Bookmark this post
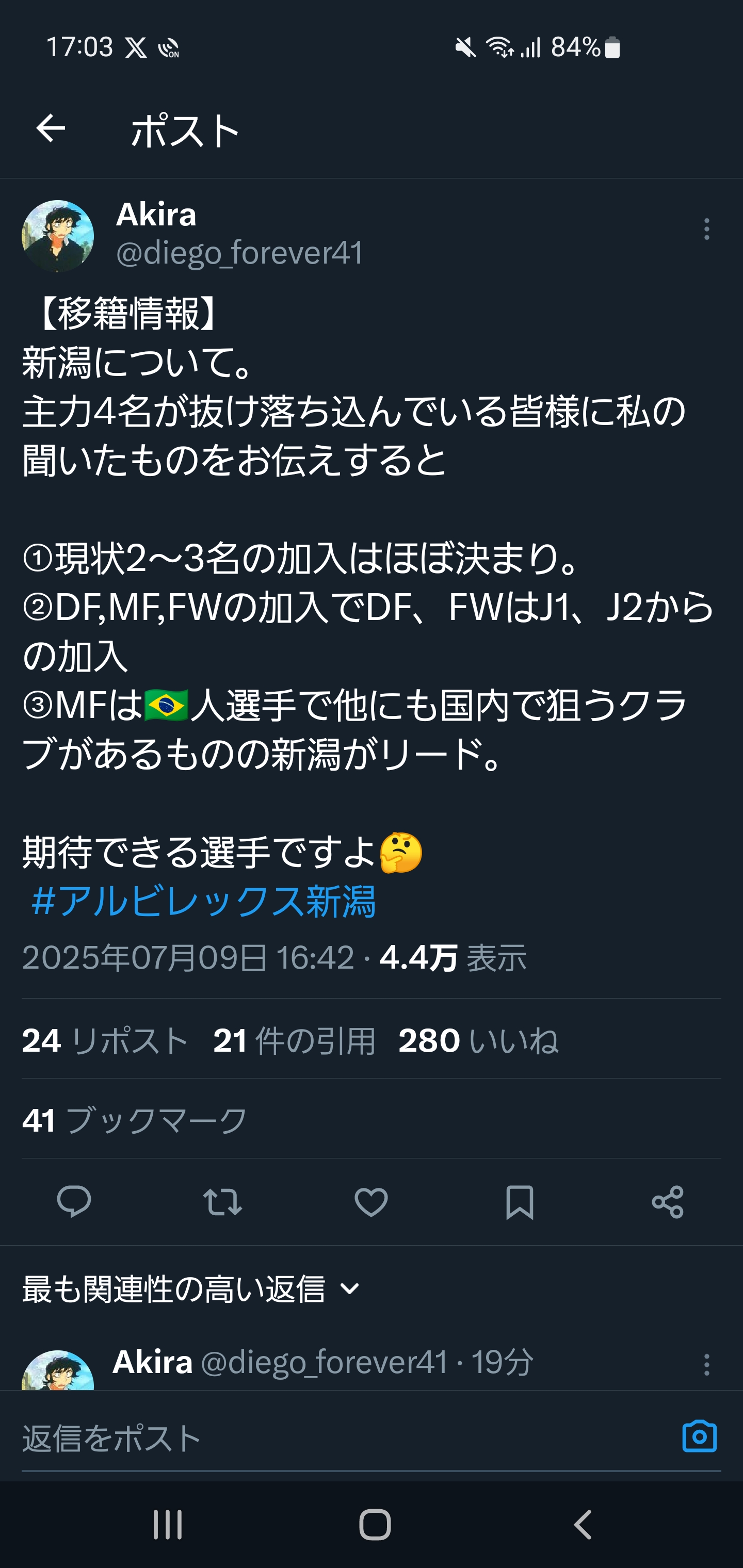This screenshot has height=1568, width=743. (520, 1202)
